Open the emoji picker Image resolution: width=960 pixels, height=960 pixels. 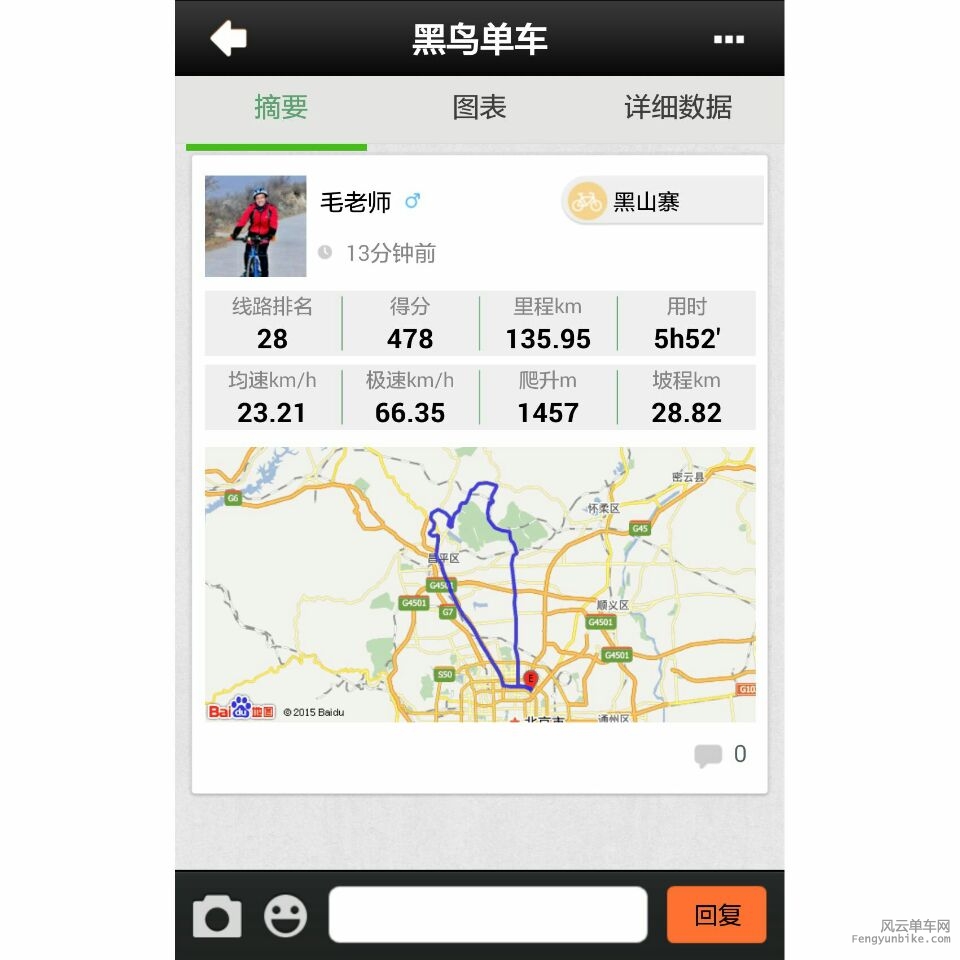pos(285,916)
